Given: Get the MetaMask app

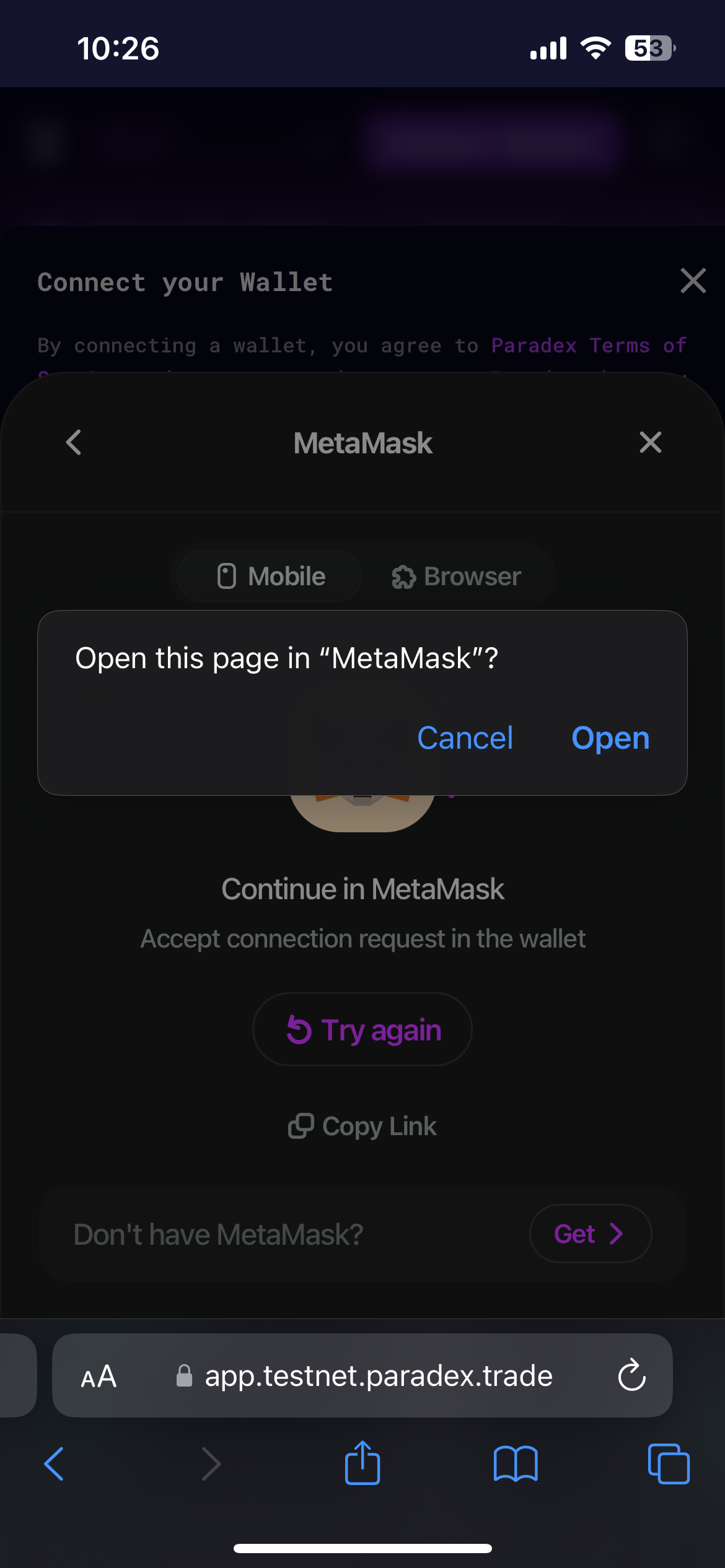Looking at the screenshot, I should click(589, 1234).
